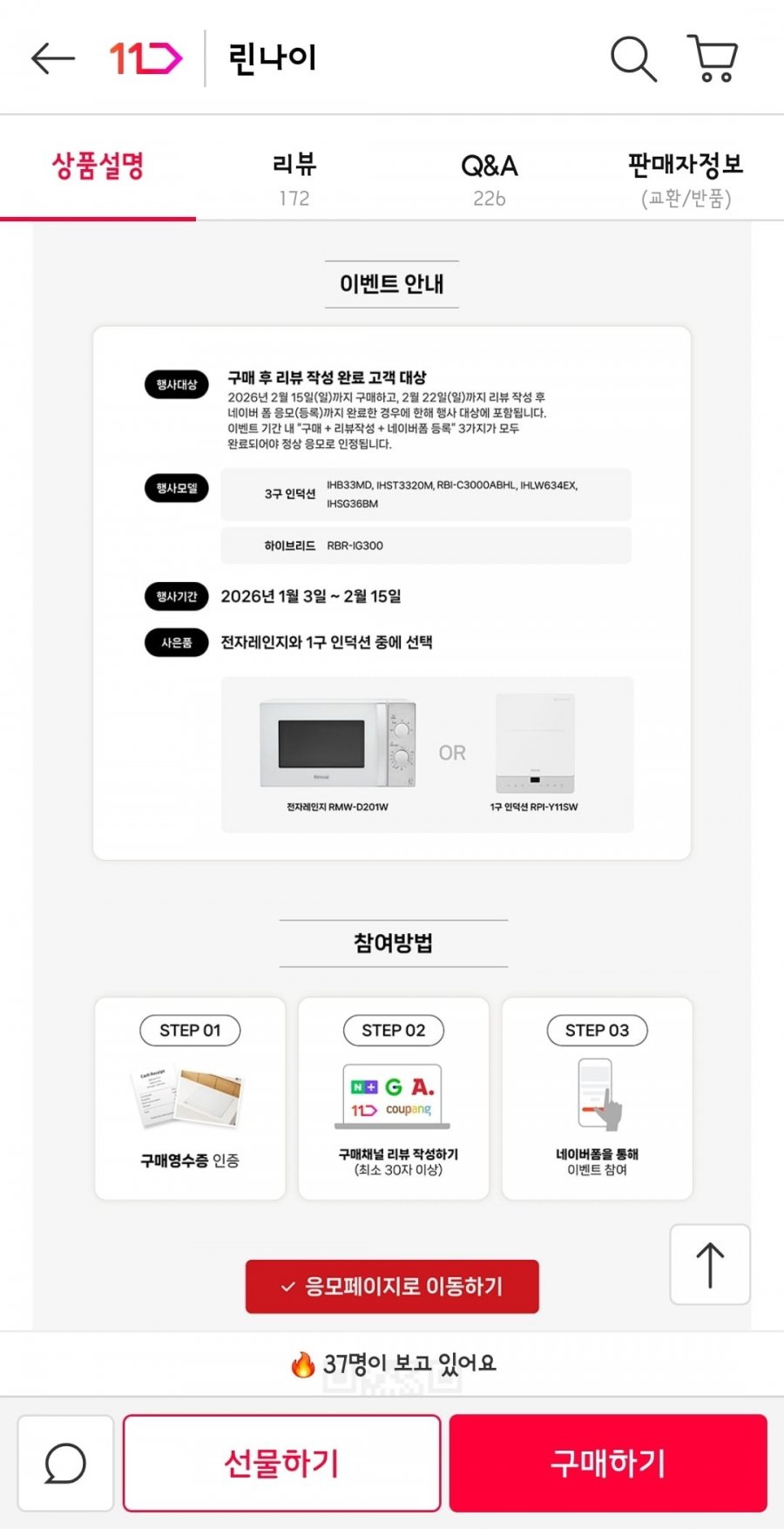Tap 선물하기 to send as gift

[x=281, y=1463]
